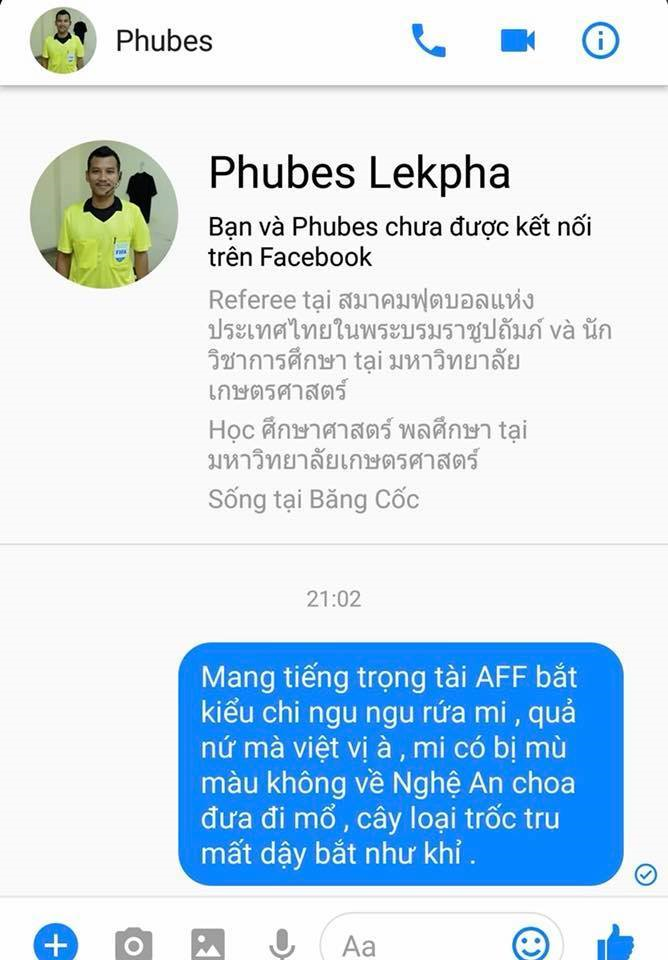Start a video call with Phubes
This screenshot has height=960, width=668.
[x=517, y=40]
